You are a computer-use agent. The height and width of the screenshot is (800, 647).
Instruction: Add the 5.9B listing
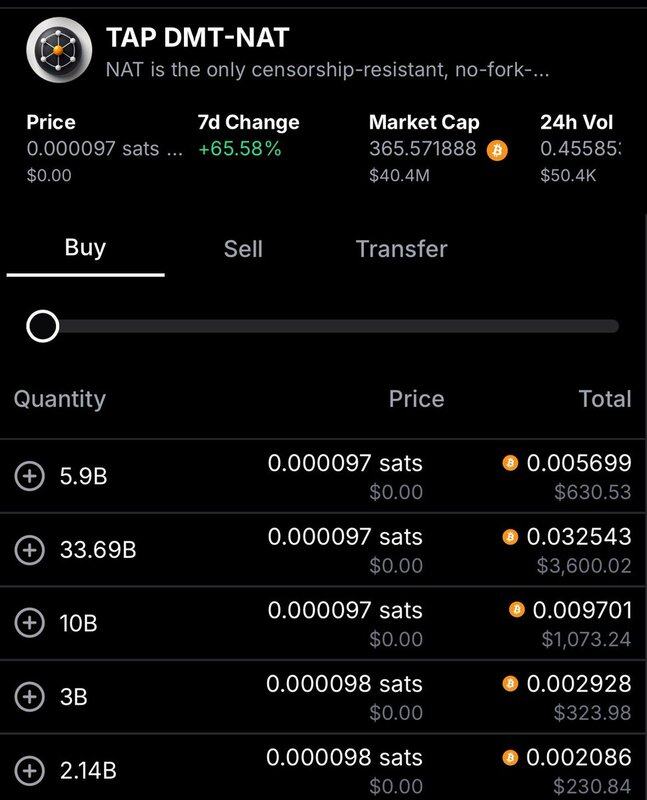point(30,476)
